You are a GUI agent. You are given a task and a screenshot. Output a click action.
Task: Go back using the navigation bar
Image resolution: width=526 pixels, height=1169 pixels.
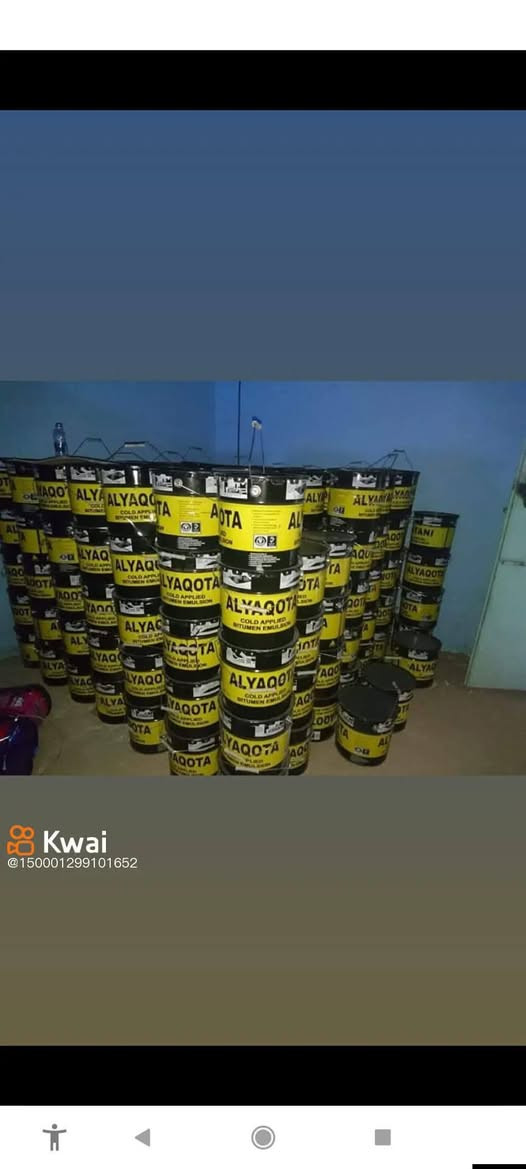[142, 1137]
